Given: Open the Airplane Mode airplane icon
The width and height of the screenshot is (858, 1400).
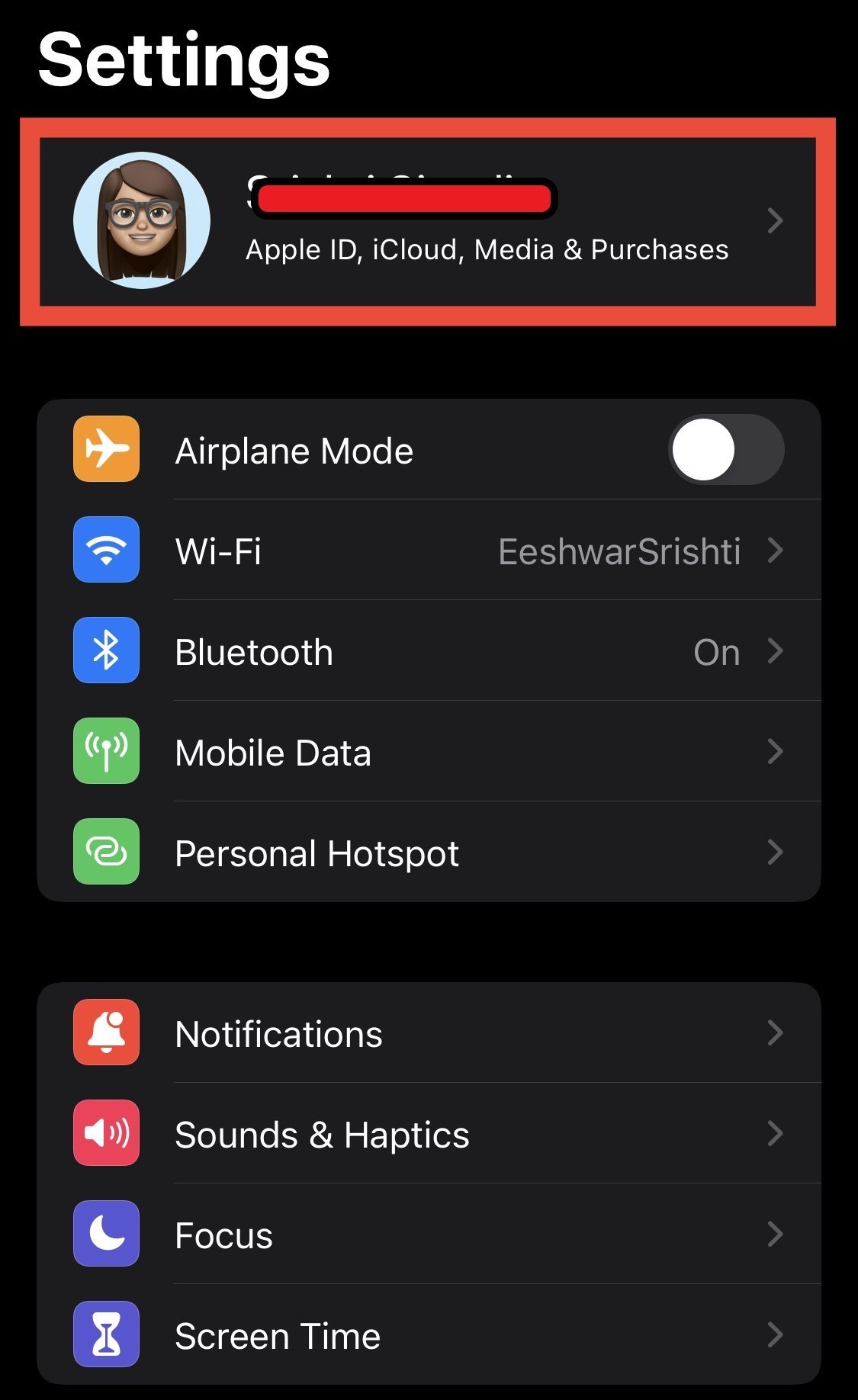Looking at the screenshot, I should tap(106, 450).
